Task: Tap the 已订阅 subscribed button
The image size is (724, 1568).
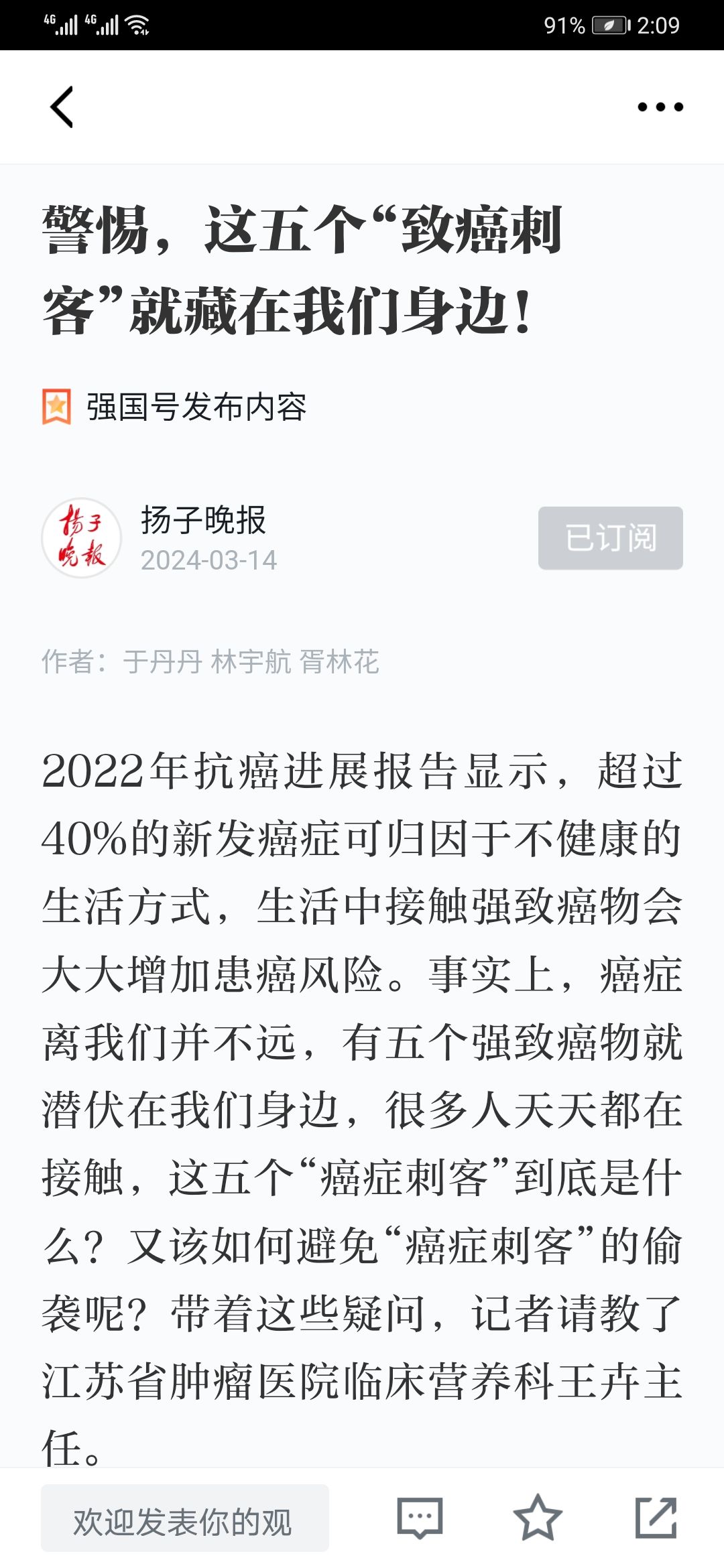Action: click(610, 538)
